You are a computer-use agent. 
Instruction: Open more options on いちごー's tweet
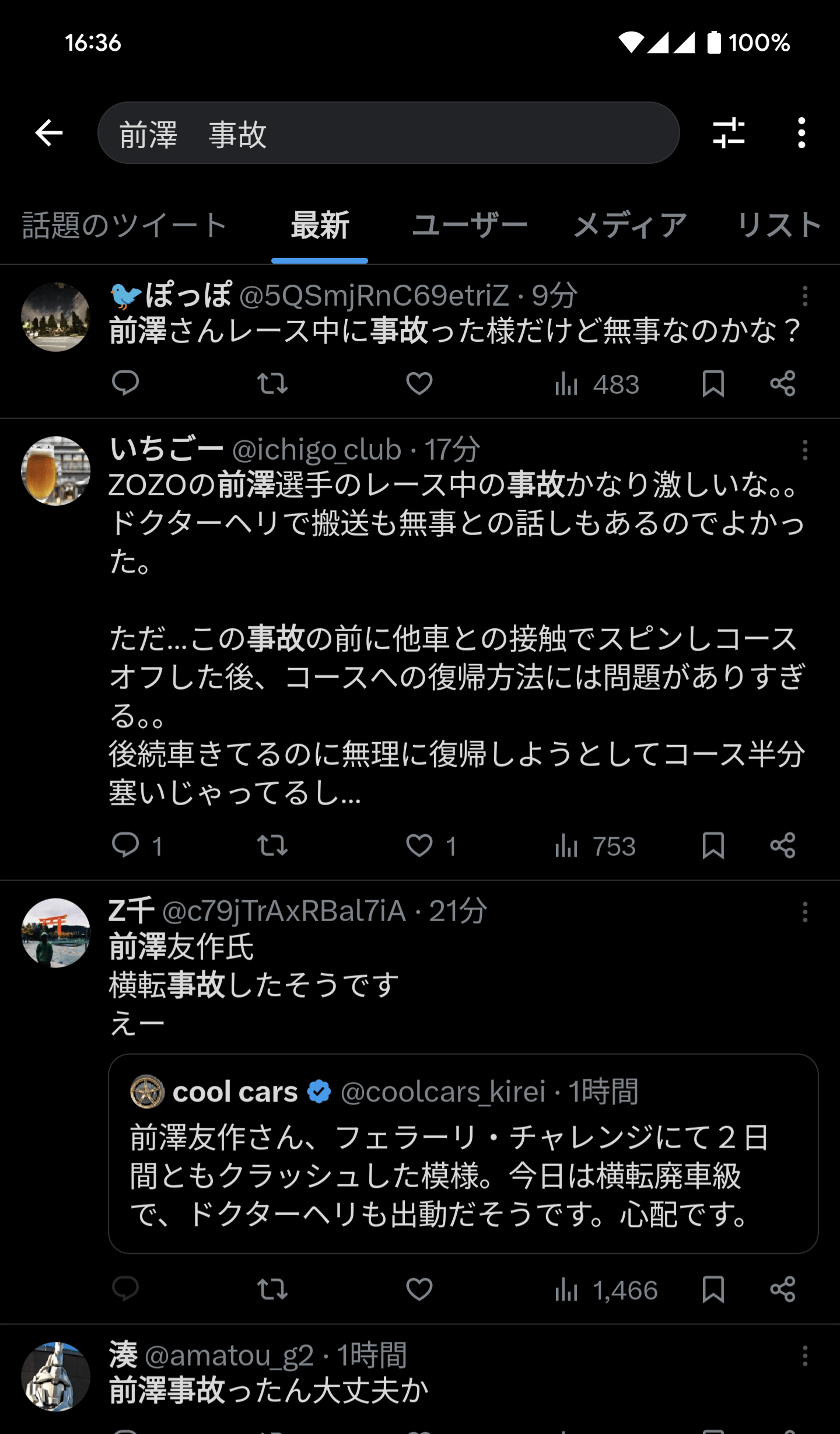coord(805,450)
